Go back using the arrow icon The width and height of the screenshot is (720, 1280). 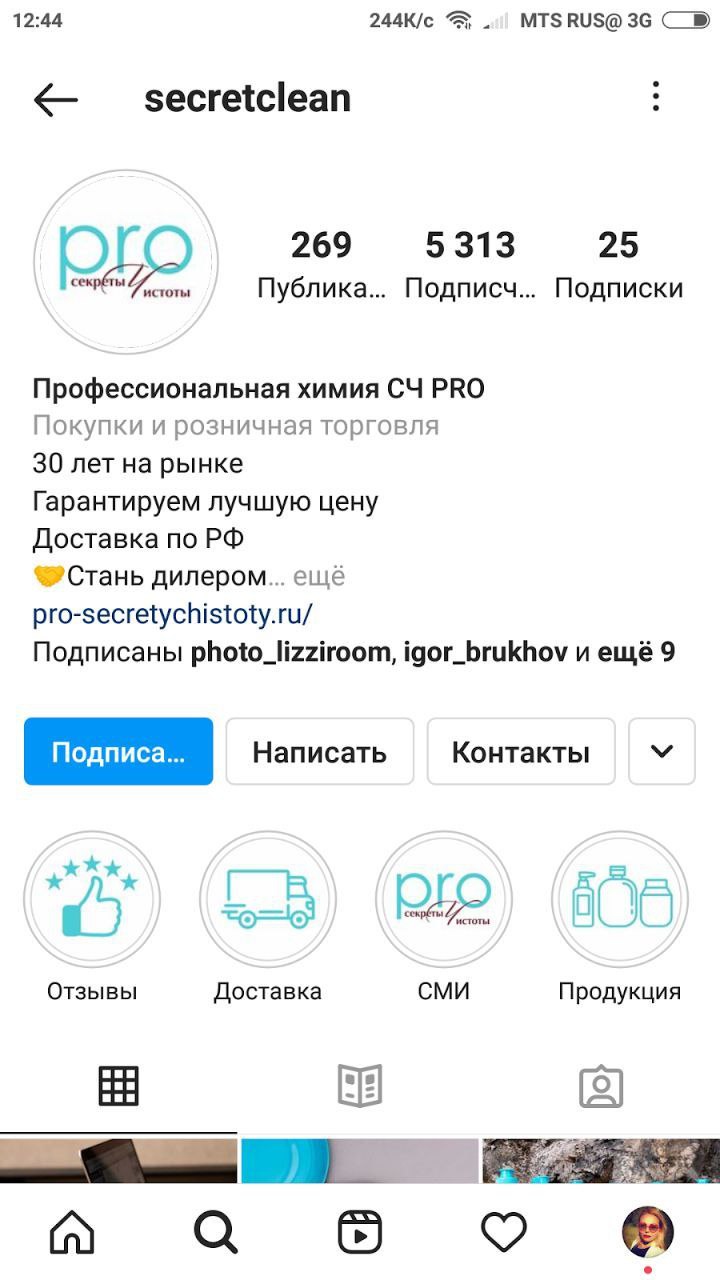coord(55,98)
